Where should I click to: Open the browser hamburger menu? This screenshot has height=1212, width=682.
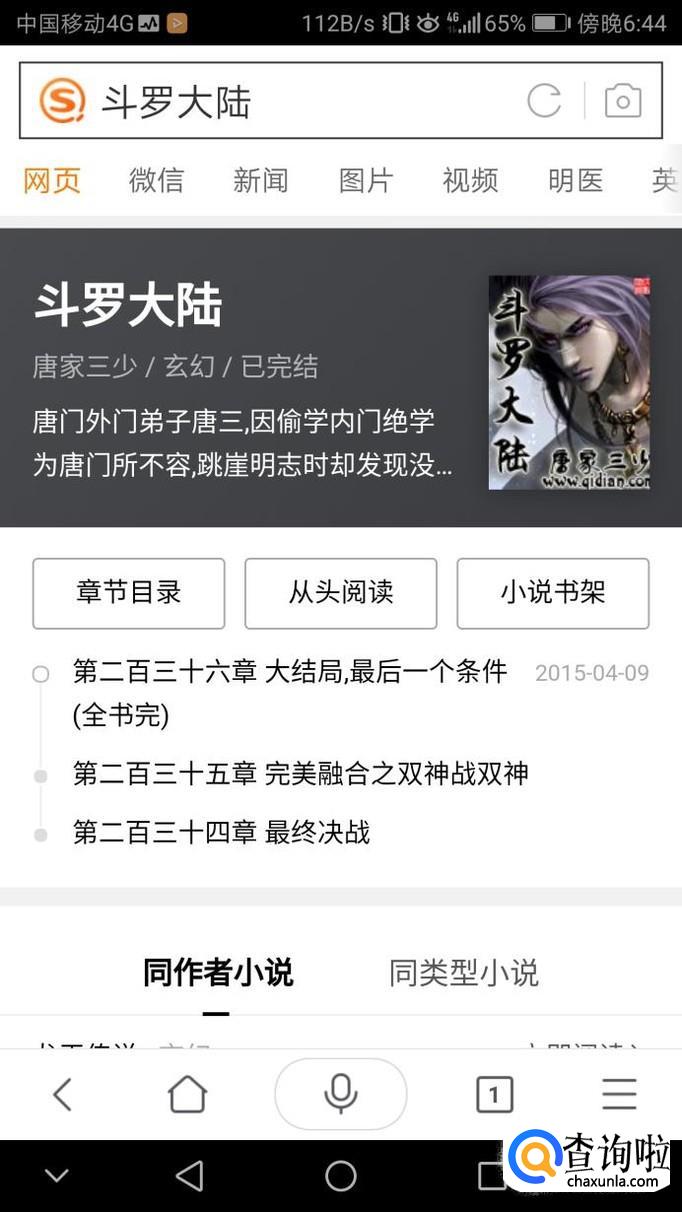[x=619, y=1094]
